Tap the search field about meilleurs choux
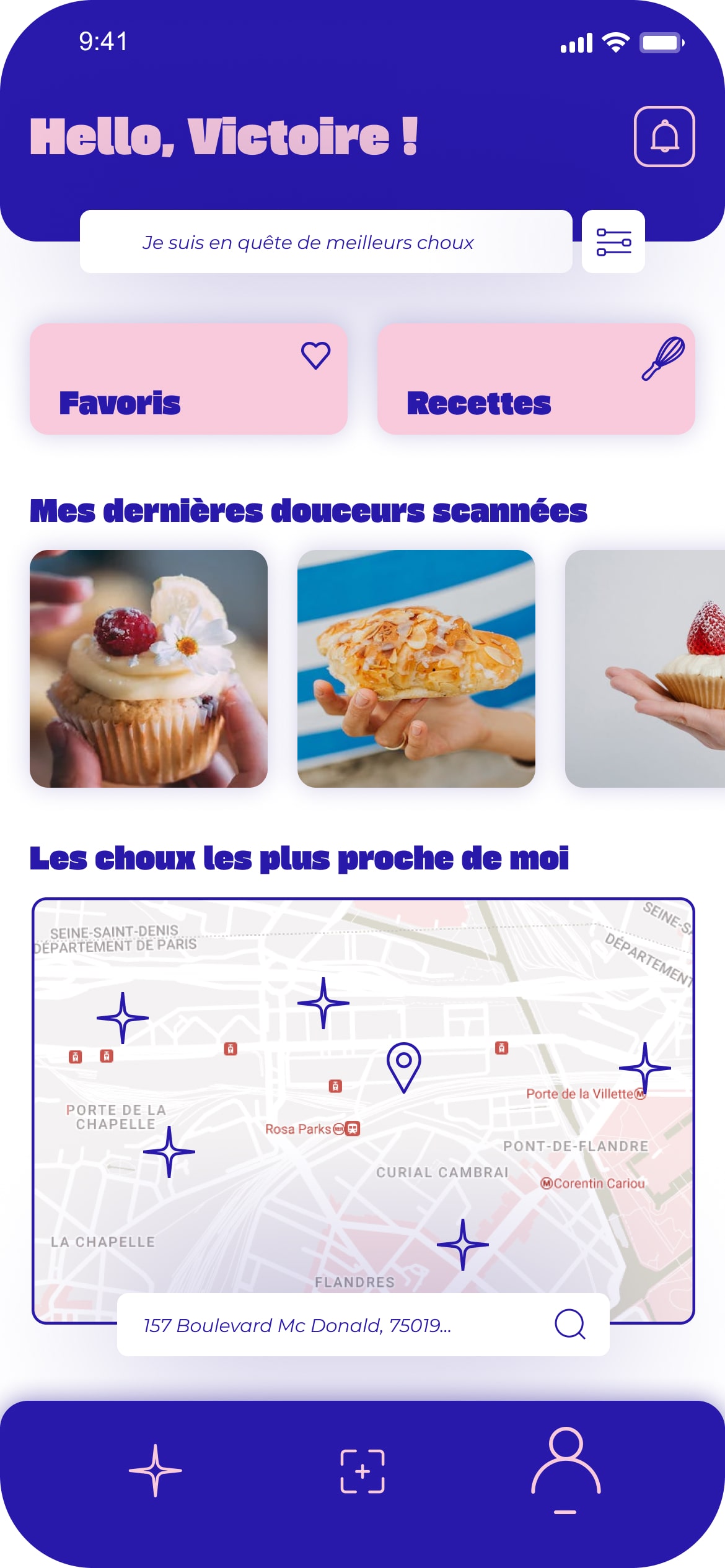 click(325, 242)
